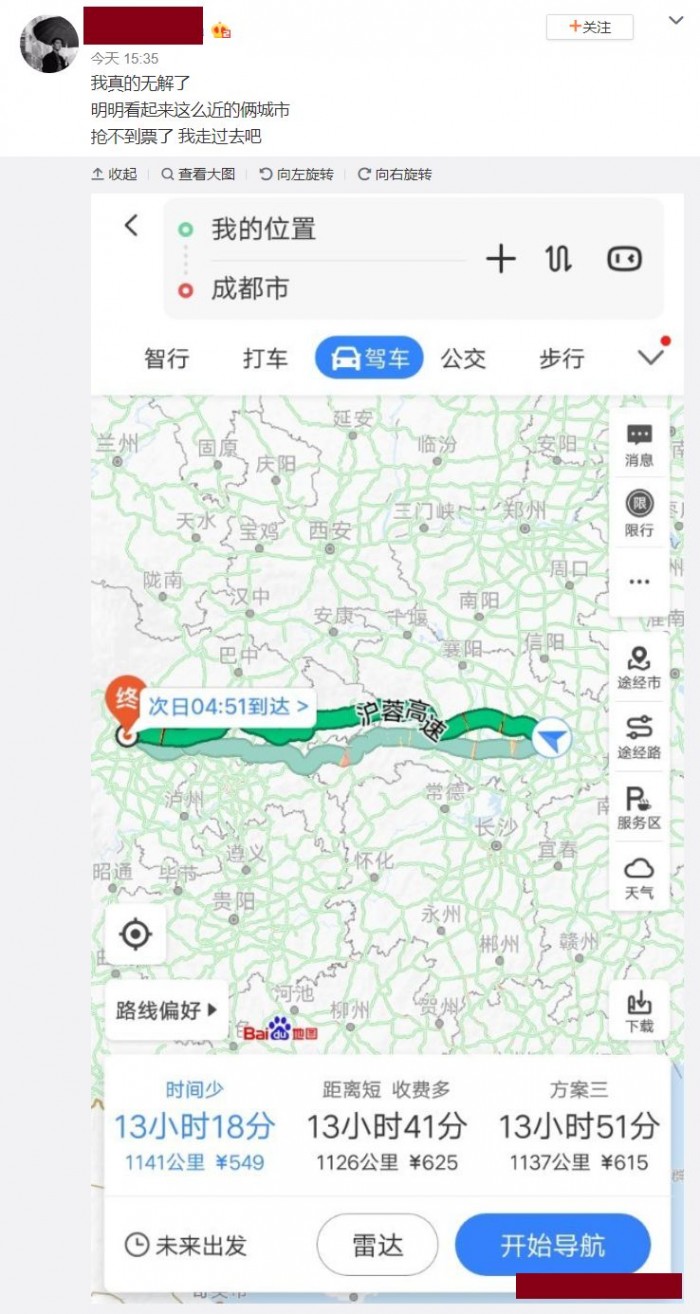Collapse the image with 收起

[114, 174]
